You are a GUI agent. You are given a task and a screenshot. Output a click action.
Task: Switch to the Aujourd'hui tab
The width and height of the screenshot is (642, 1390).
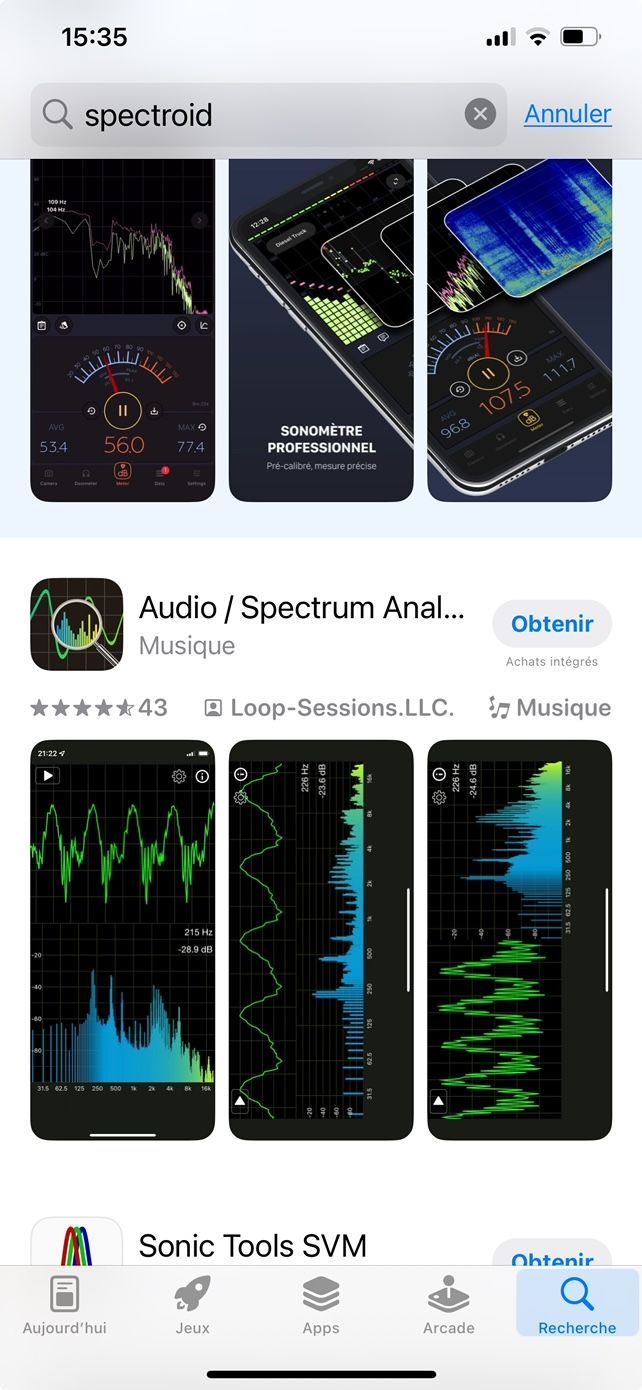pos(65,1305)
